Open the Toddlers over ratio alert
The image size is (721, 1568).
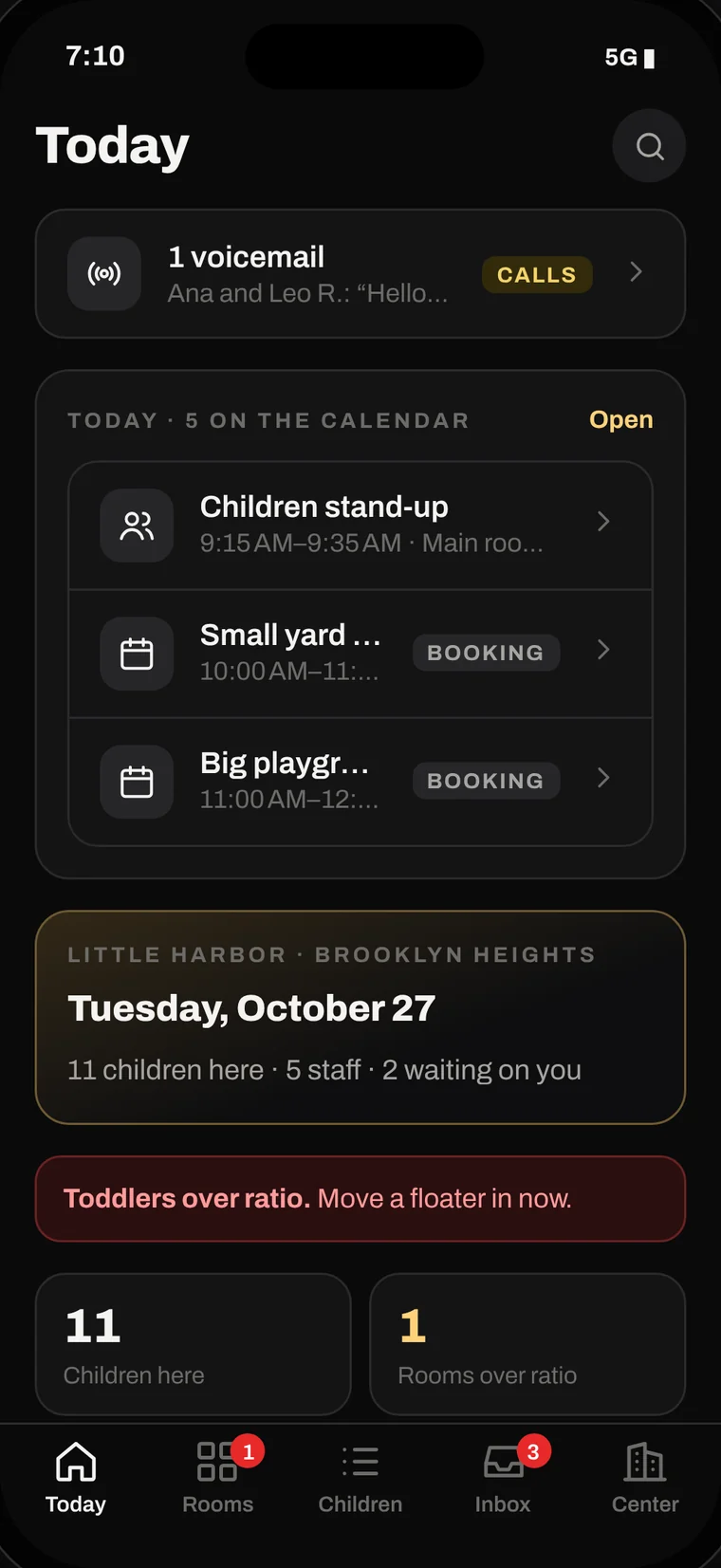[360, 1199]
